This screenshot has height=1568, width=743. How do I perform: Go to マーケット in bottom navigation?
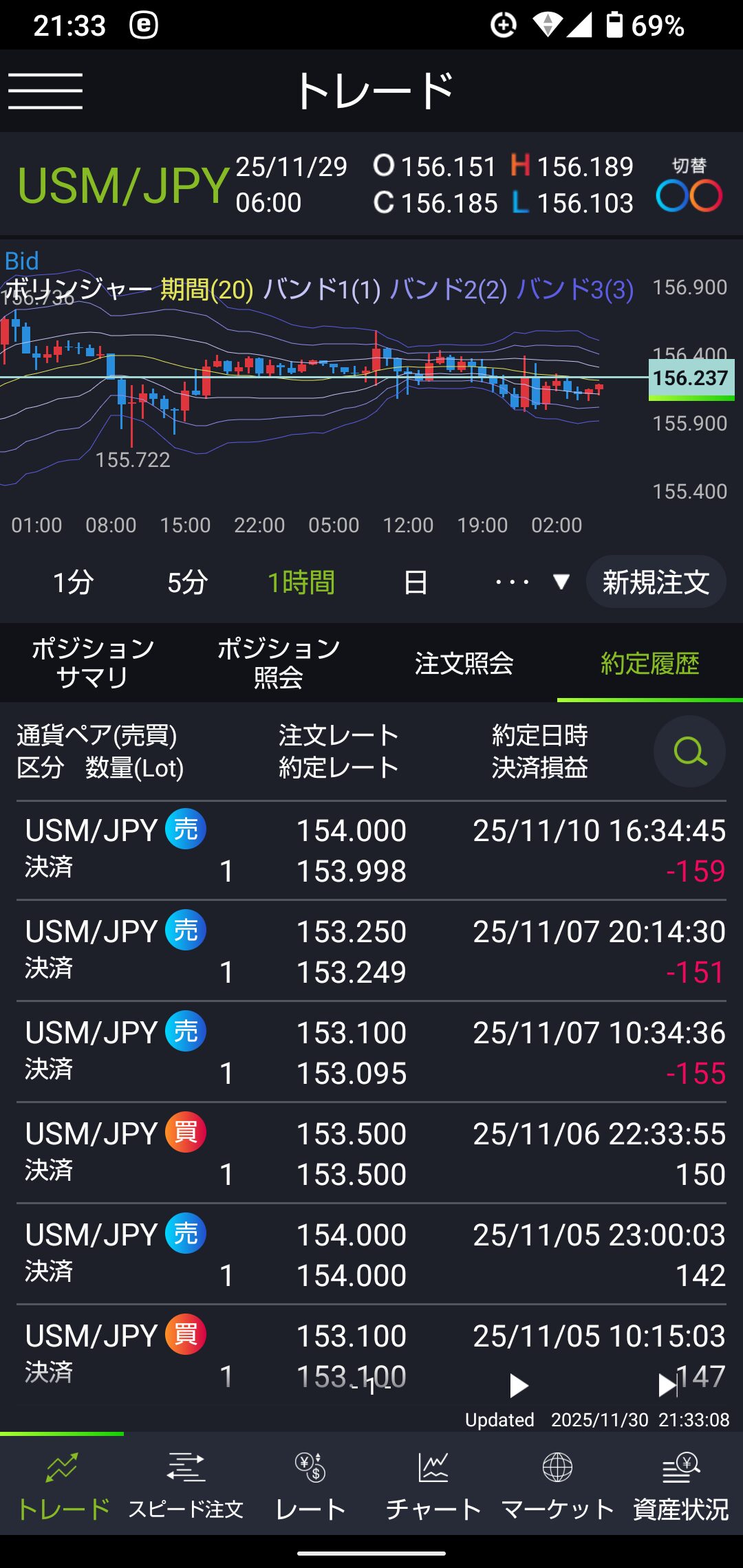coord(557,1484)
